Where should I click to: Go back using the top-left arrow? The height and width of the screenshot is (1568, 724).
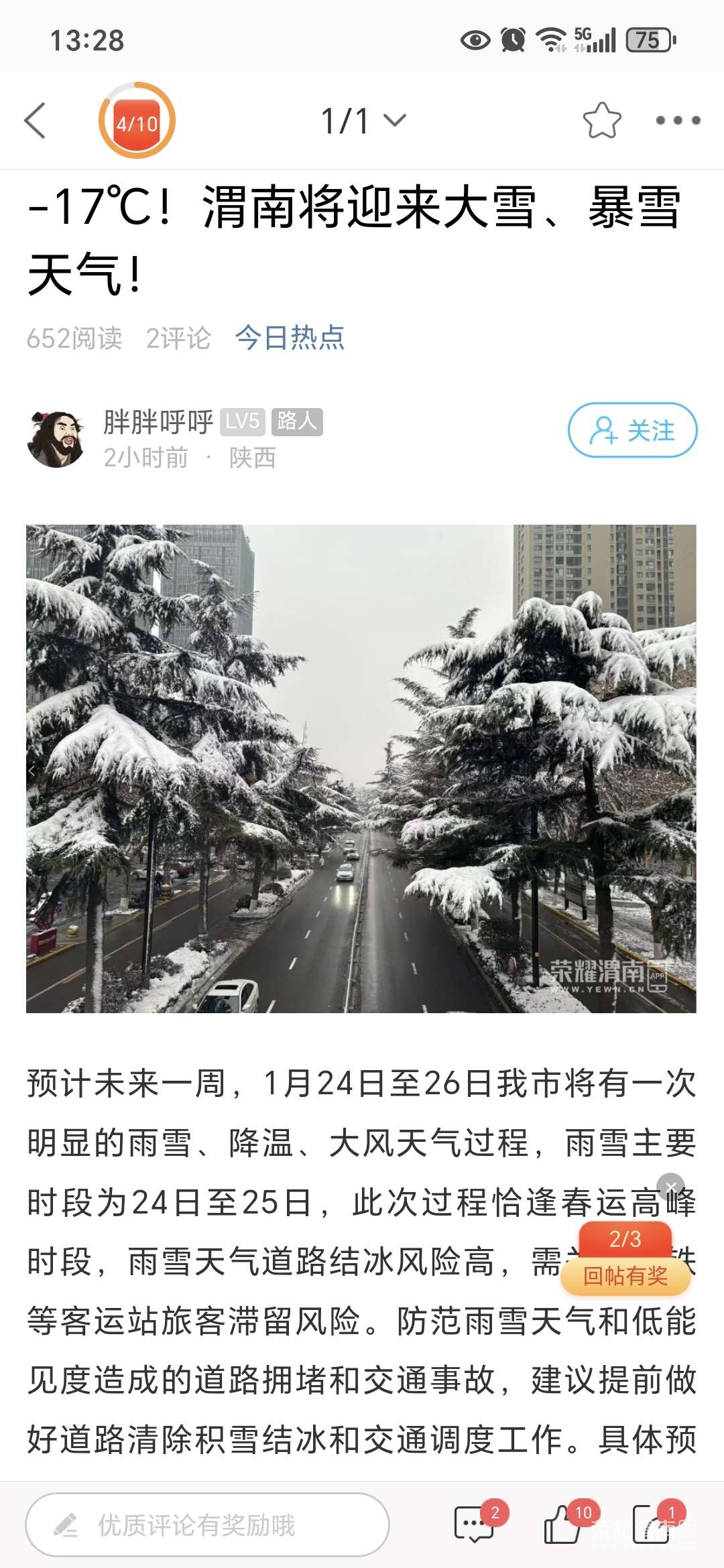tap(35, 121)
